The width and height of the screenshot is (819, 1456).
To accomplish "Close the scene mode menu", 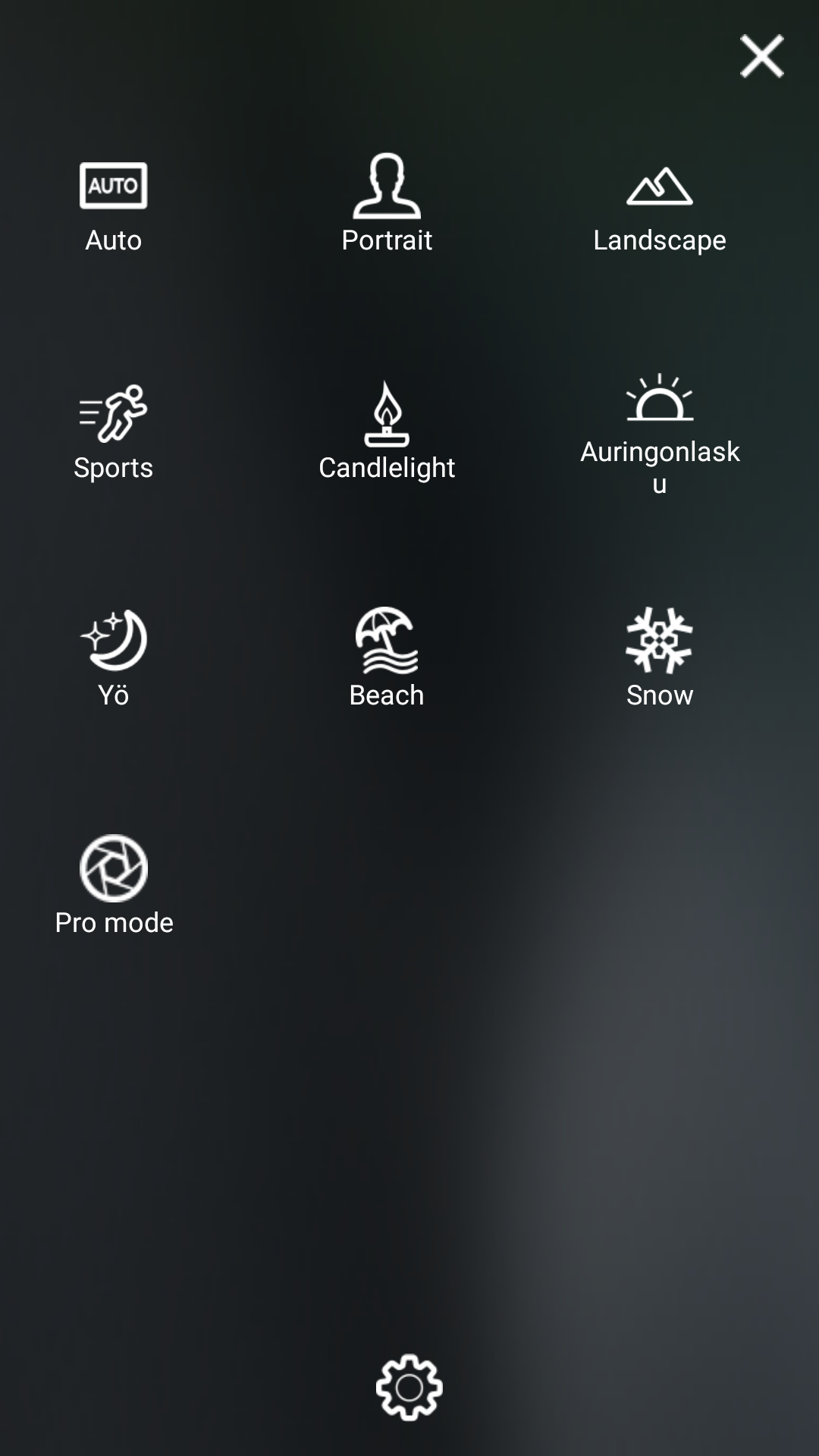I will tap(761, 56).
